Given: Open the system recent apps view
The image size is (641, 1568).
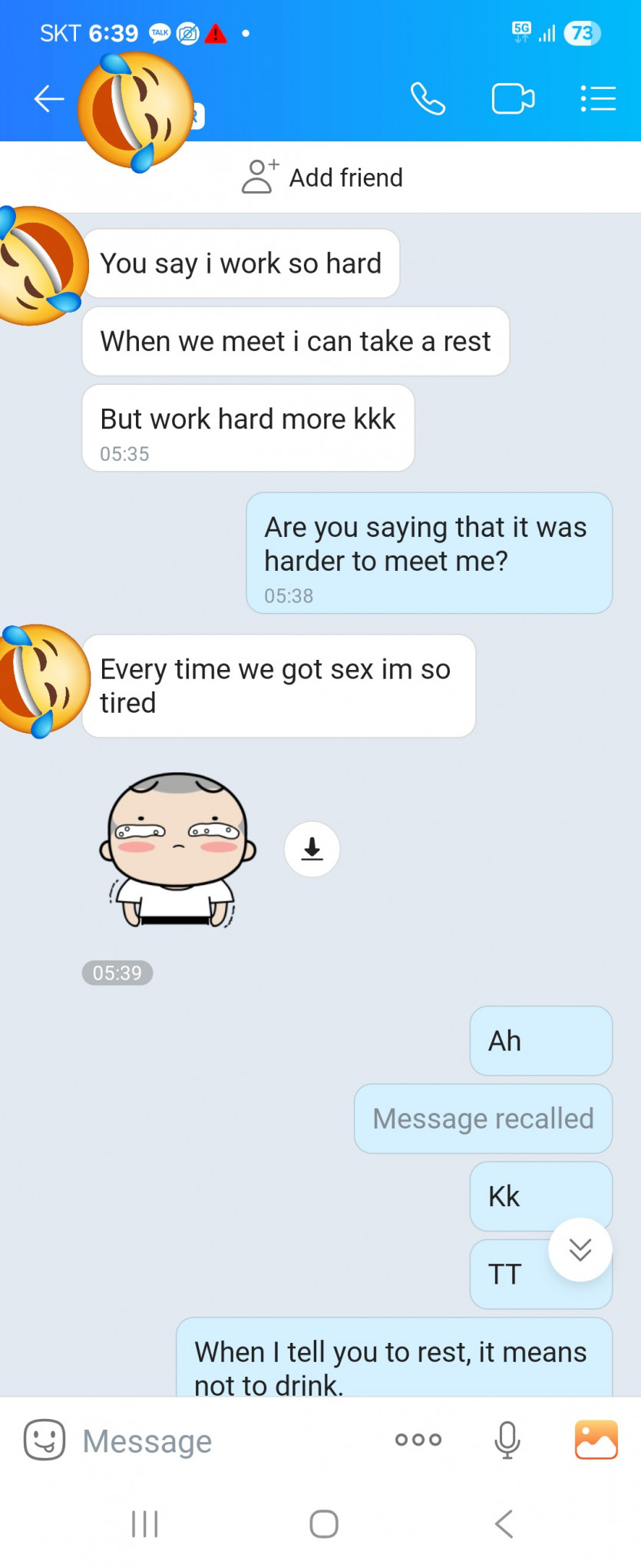Looking at the screenshot, I should click(144, 1524).
